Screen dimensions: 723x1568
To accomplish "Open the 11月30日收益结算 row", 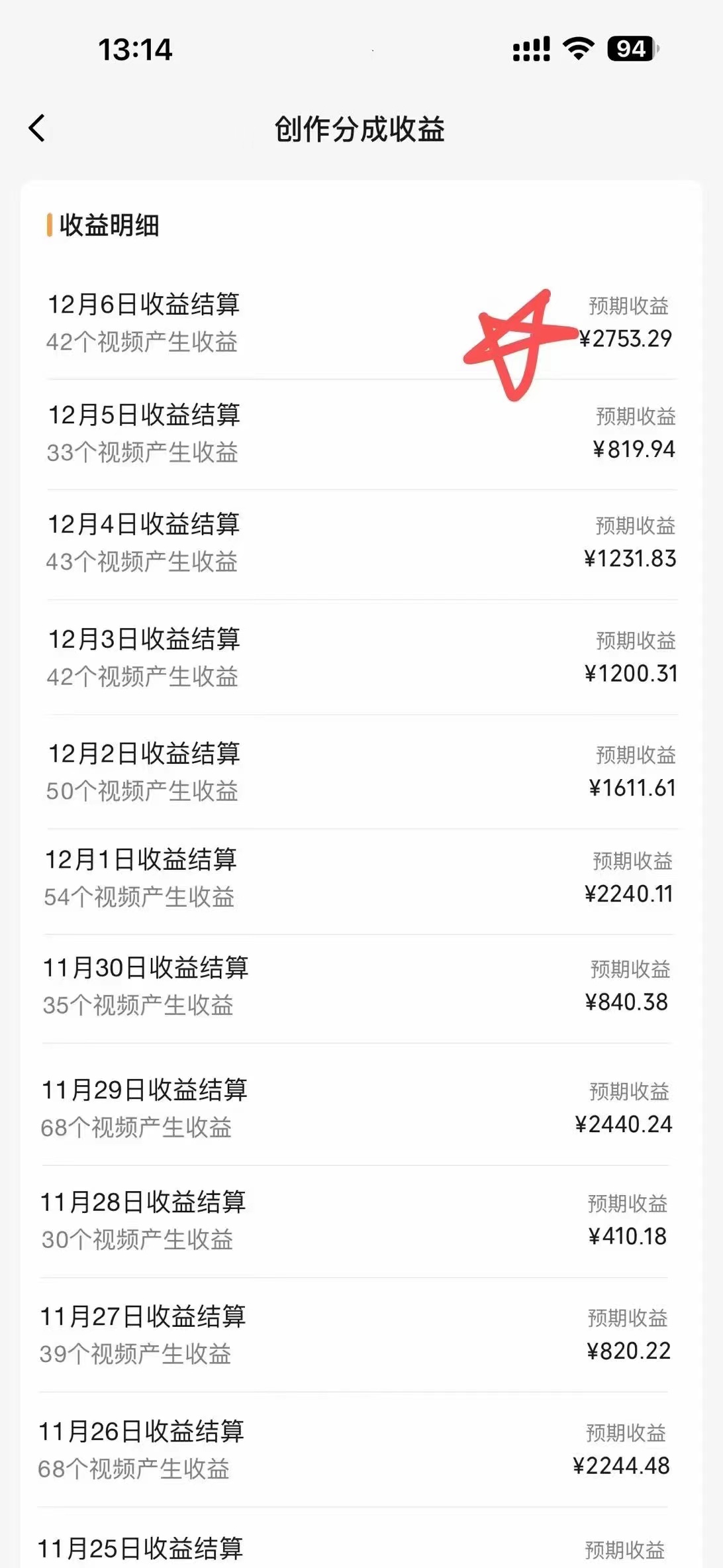I will (x=146, y=986).
